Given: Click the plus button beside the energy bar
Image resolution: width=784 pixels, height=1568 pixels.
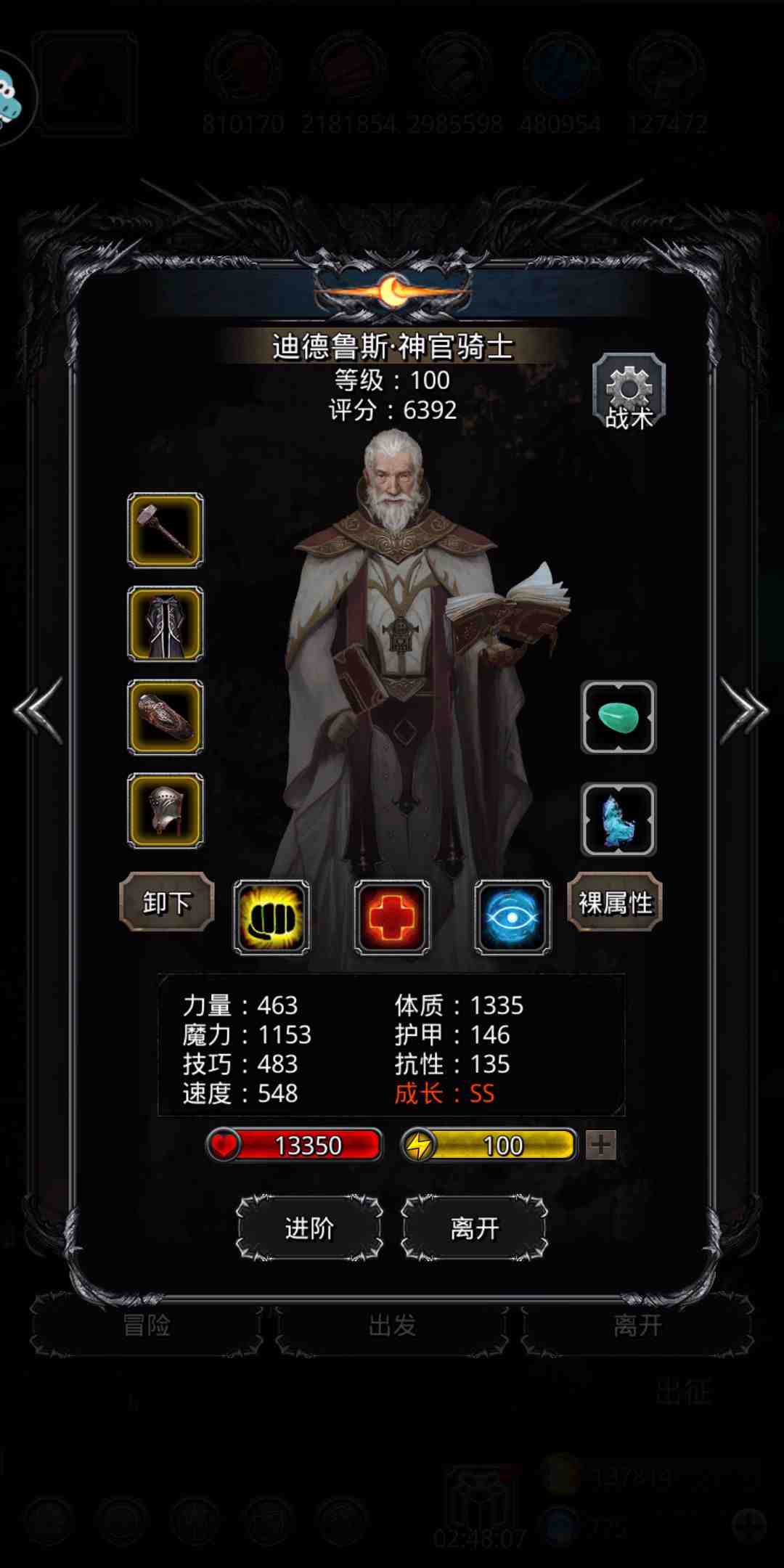Looking at the screenshot, I should (600, 1141).
